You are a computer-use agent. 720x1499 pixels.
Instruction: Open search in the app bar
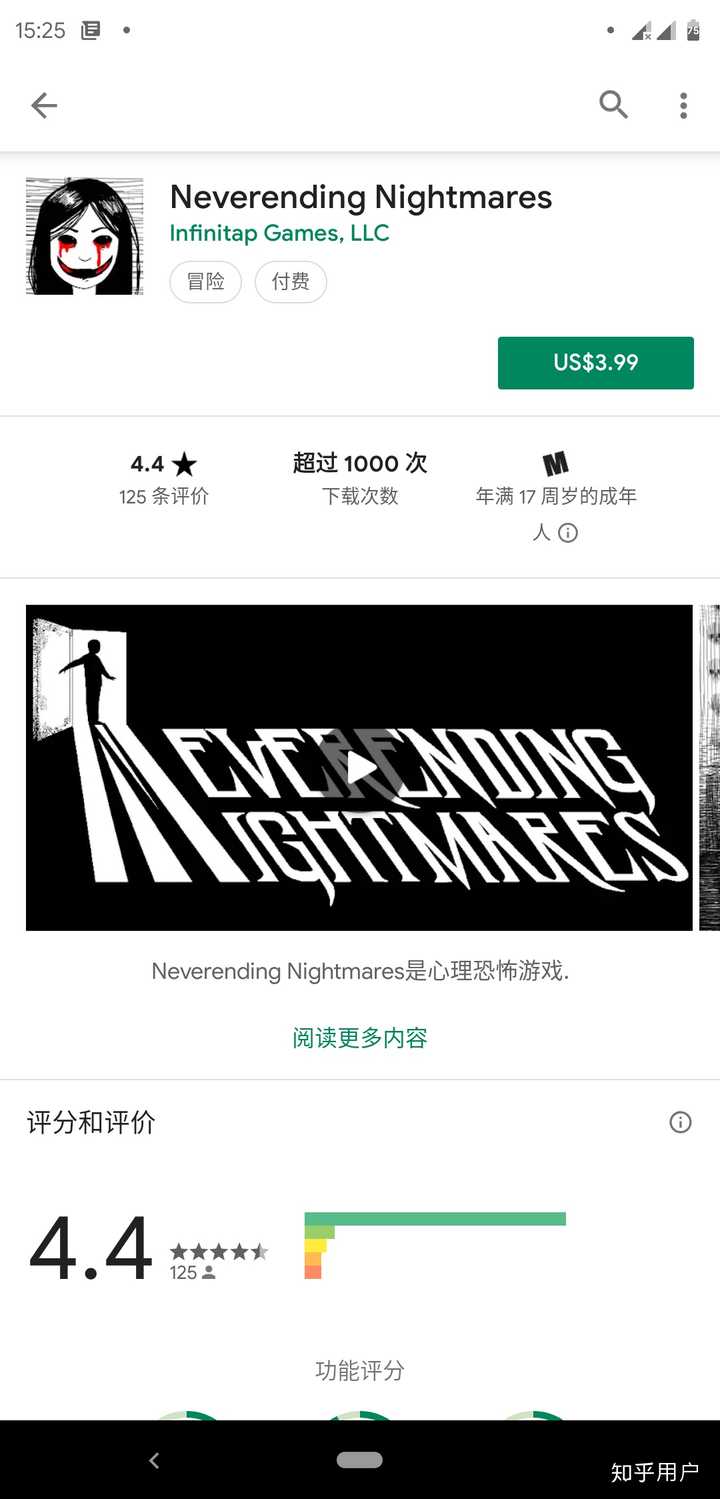[613, 104]
